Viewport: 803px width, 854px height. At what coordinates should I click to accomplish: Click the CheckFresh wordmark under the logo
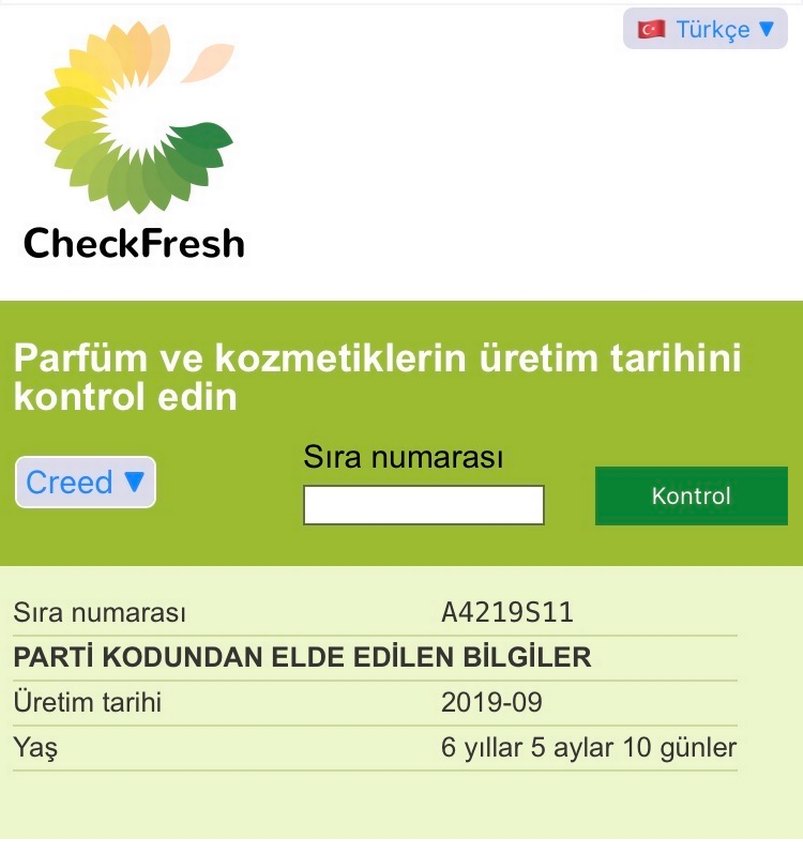135,240
